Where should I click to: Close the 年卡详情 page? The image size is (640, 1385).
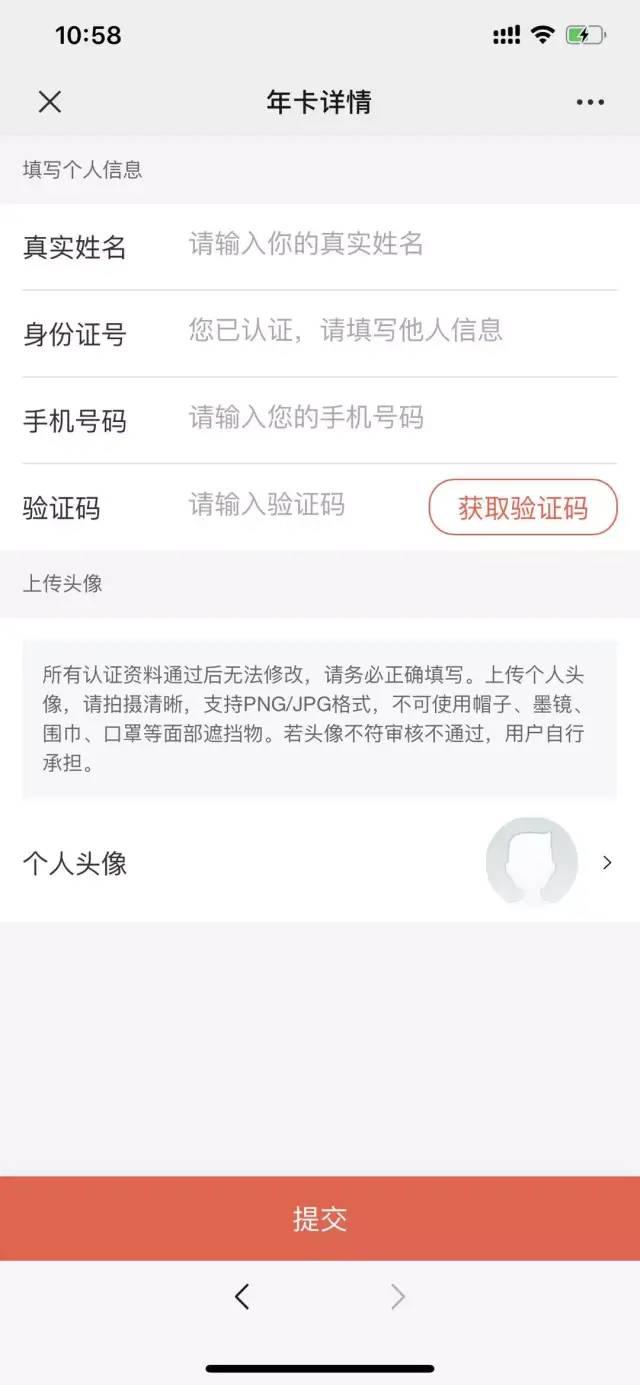(49, 101)
